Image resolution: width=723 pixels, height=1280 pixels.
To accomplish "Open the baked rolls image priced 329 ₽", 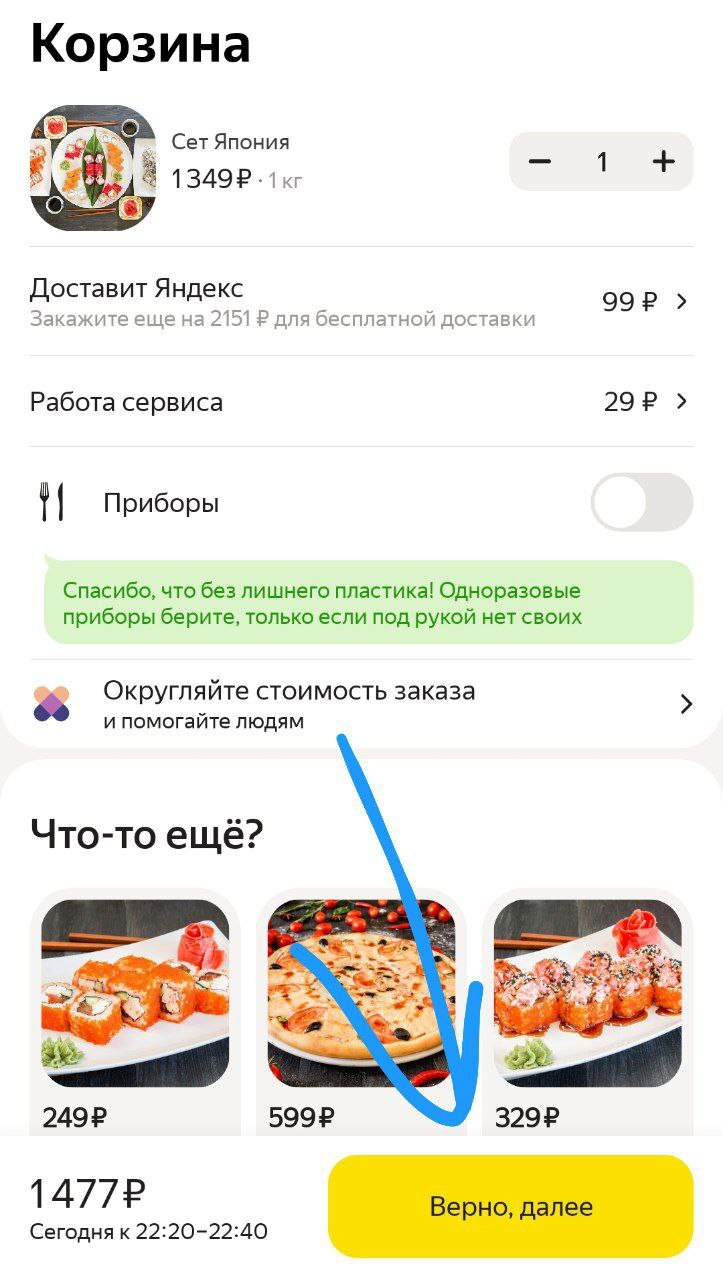I will pos(586,990).
